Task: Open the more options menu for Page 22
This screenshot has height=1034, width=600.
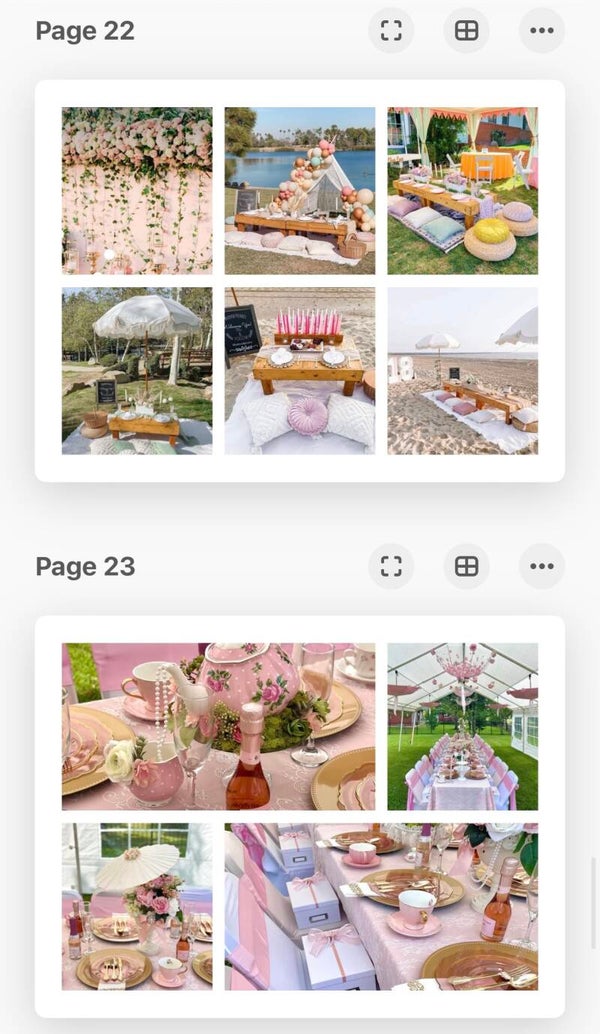Action: [542, 30]
